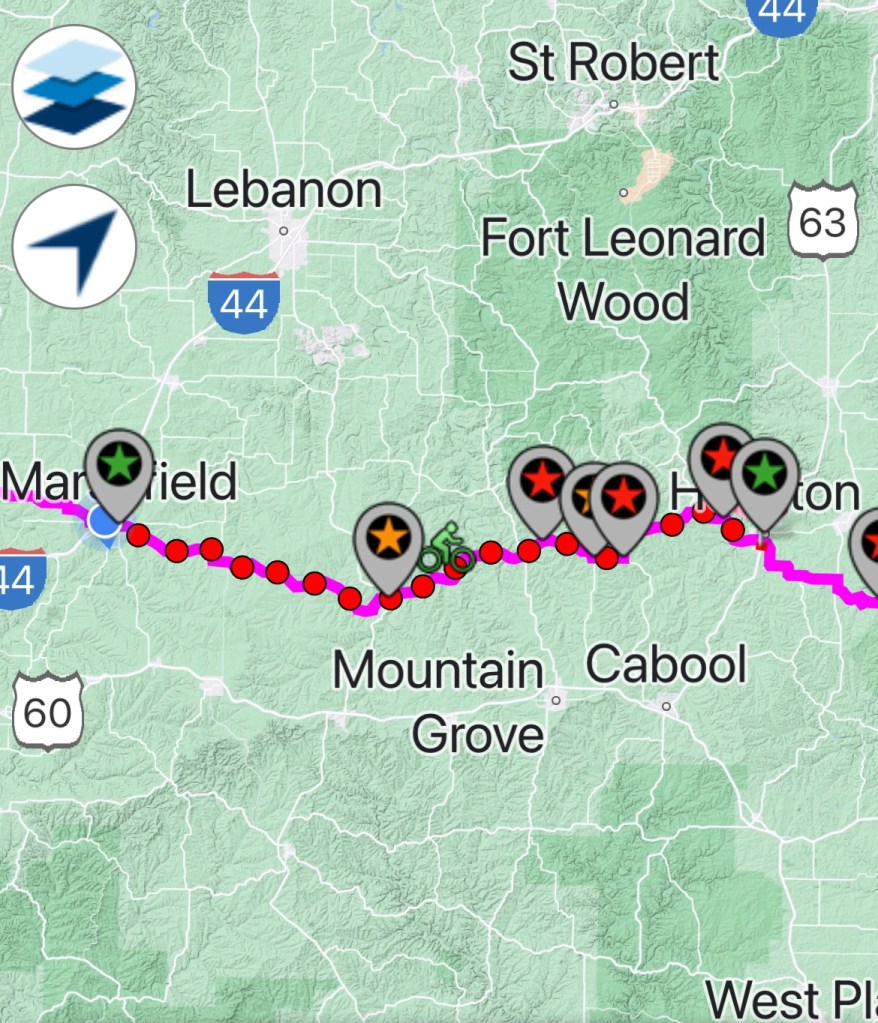Tap the green cyclist marker on the route
The height and width of the screenshot is (1023, 878).
pyautogui.click(x=446, y=548)
